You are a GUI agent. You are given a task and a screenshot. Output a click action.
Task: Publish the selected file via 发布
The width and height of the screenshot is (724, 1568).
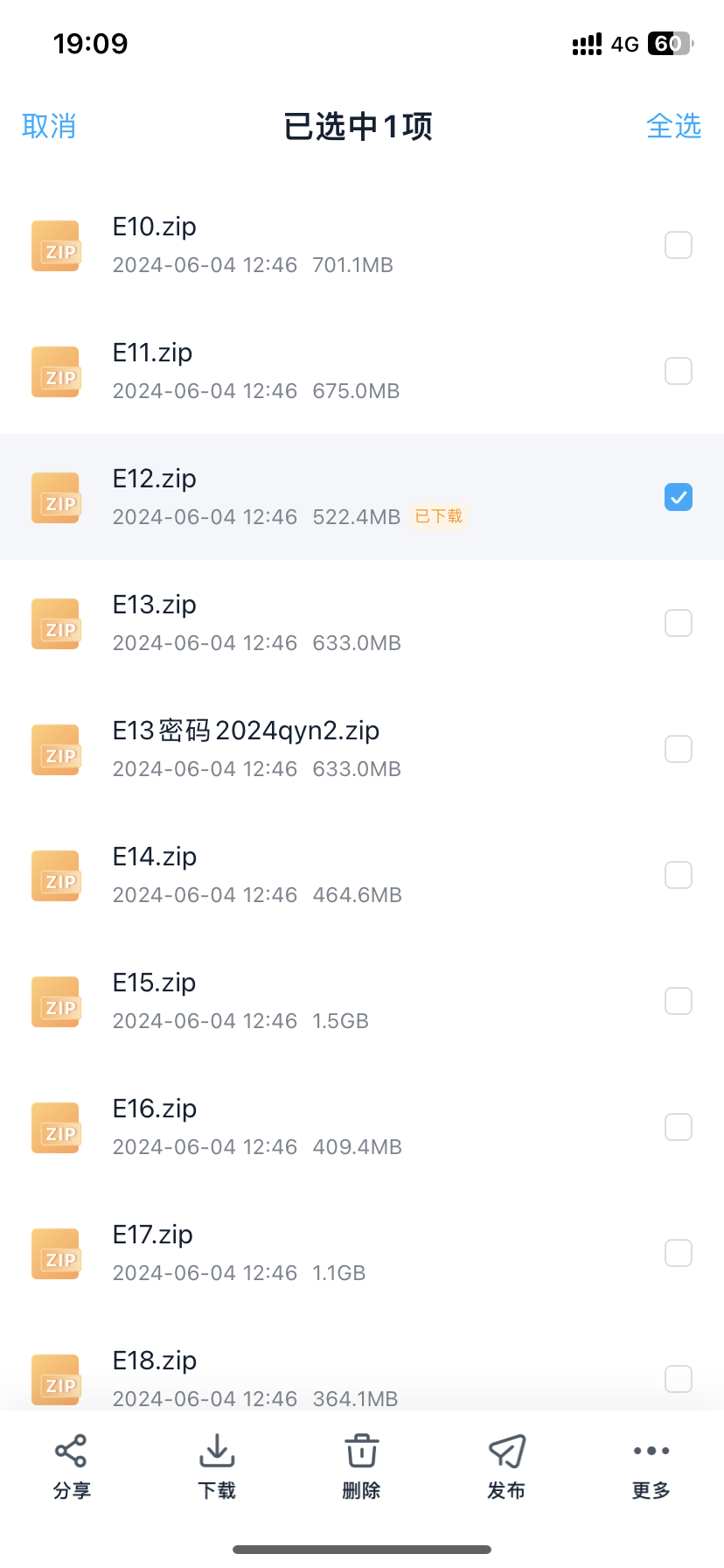click(506, 1466)
